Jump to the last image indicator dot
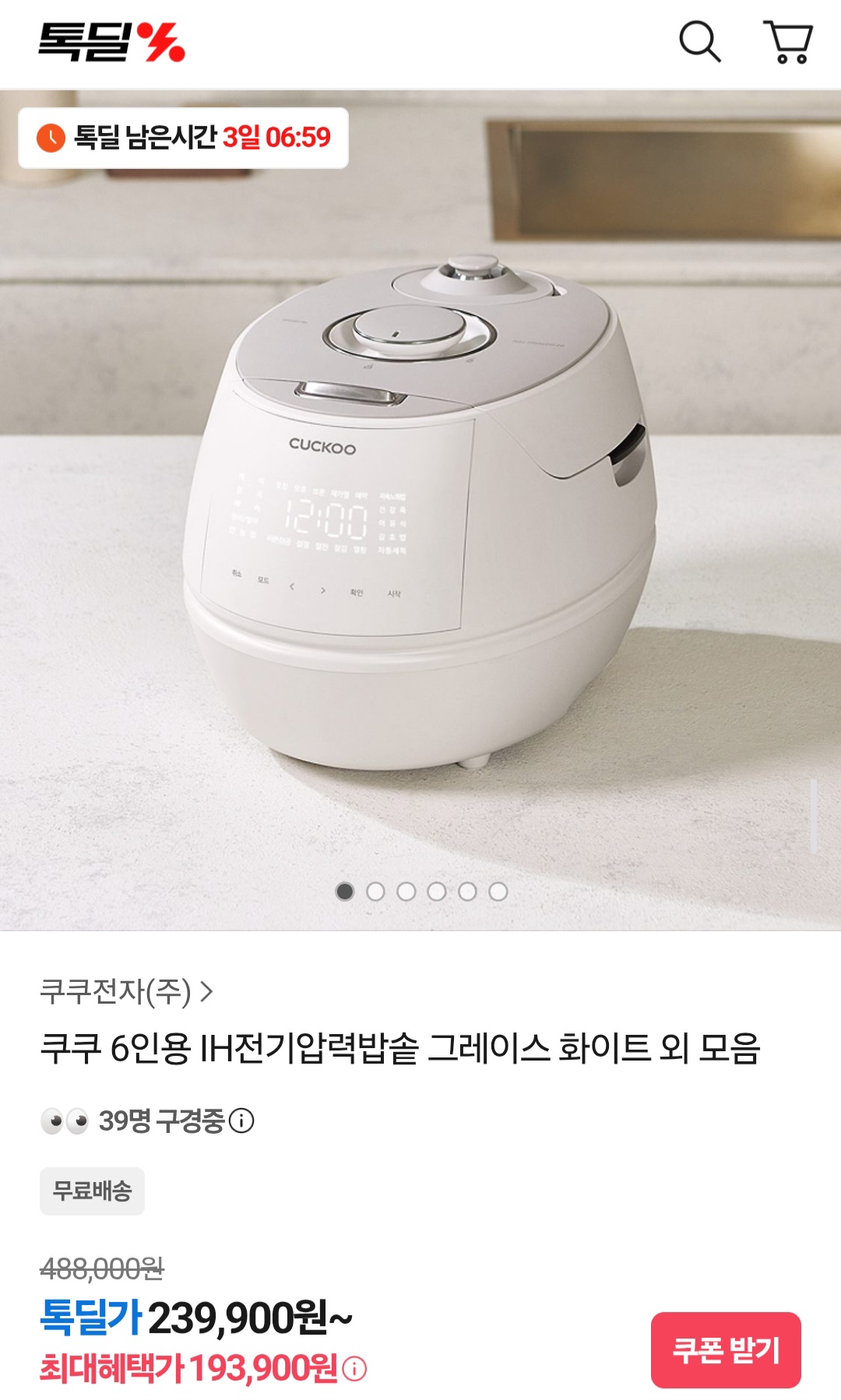The width and height of the screenshot is (841, 1400). tap(498, 892)
